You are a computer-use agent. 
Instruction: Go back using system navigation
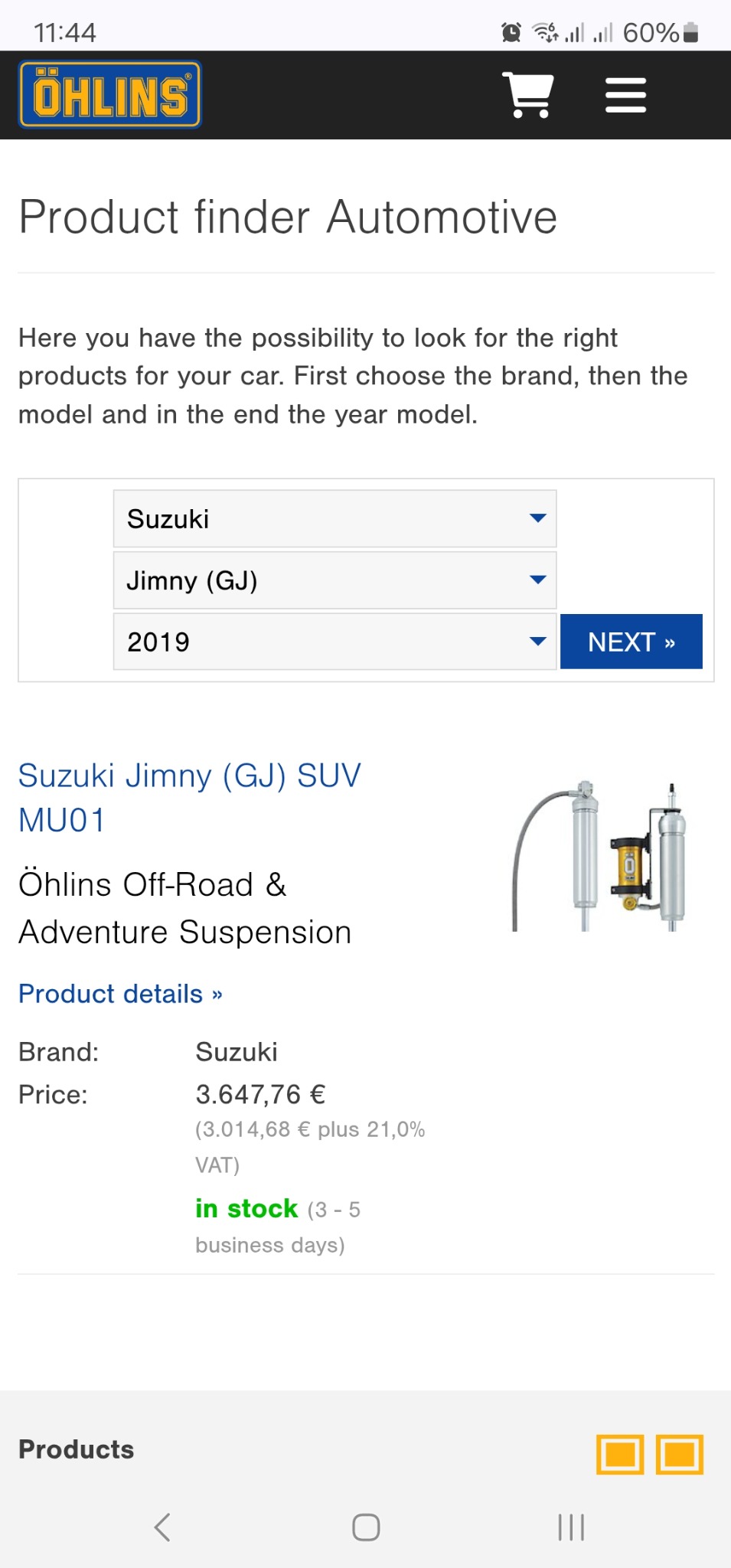pos(162,1527)
